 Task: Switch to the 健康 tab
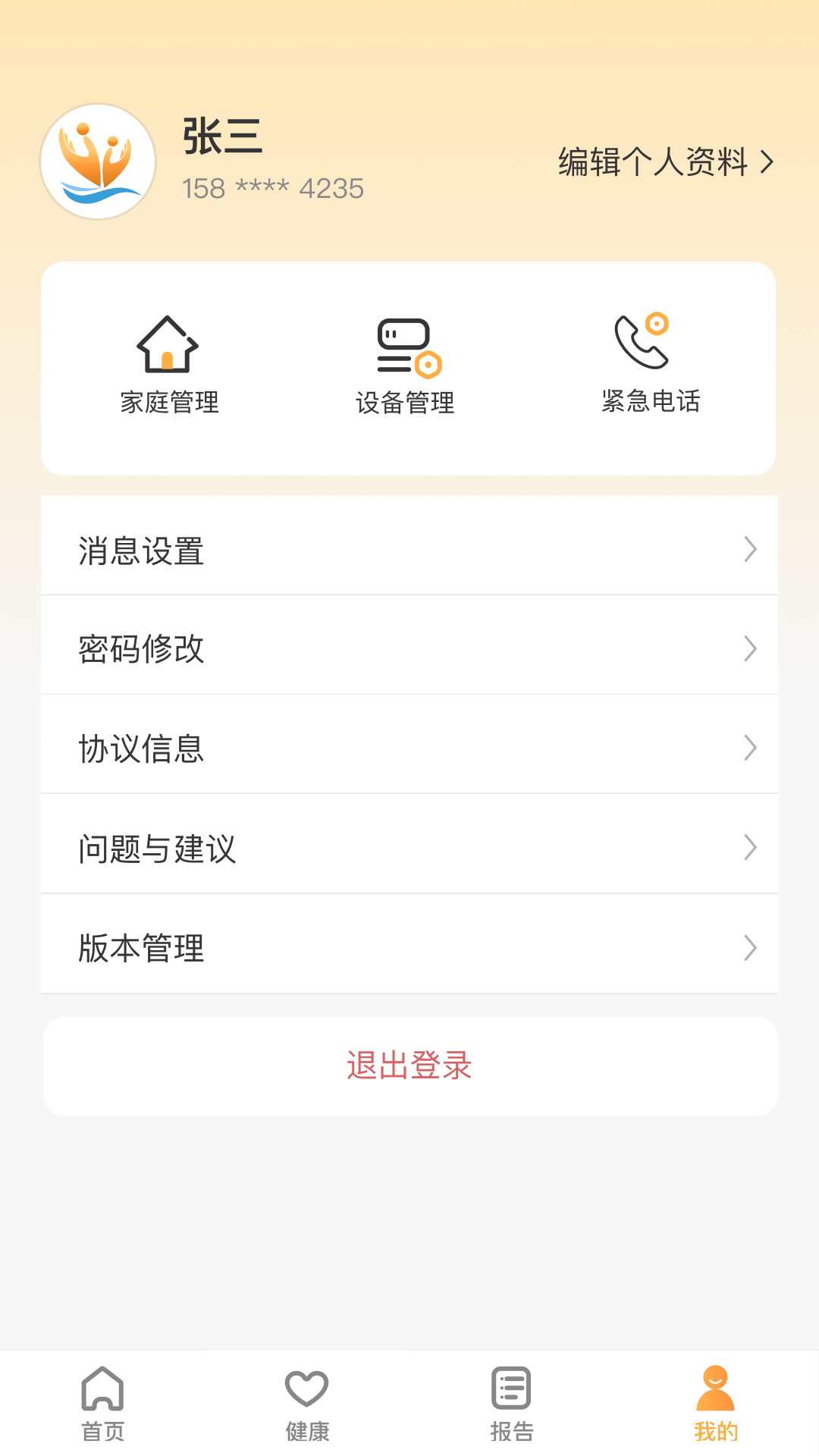tap(307, 1404)
